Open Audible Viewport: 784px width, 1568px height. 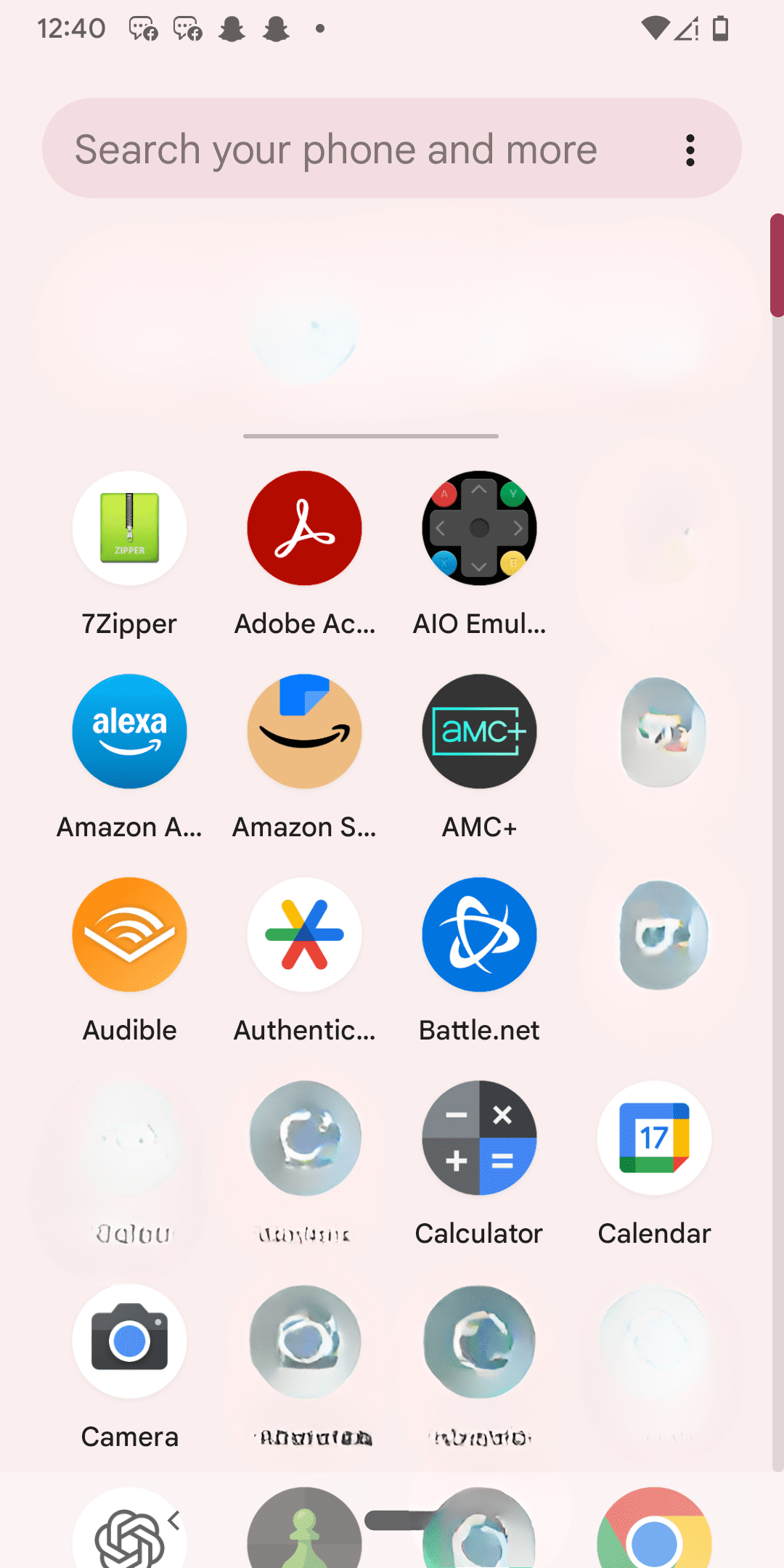pyautogui.click(x=129, y=934)
